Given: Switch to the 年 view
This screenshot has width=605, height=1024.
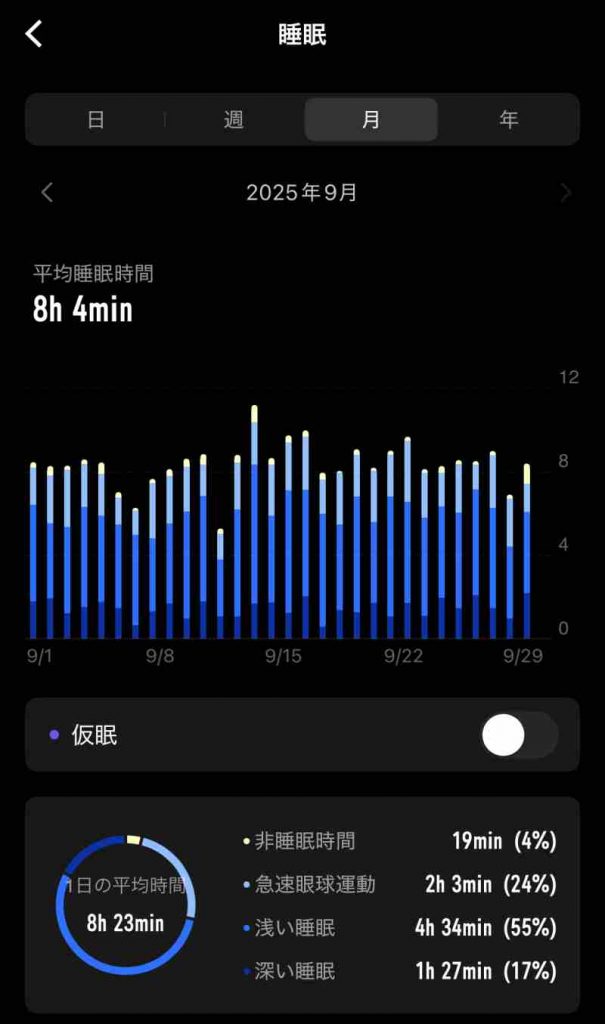Looking at the screenshot, I should 509,120.
